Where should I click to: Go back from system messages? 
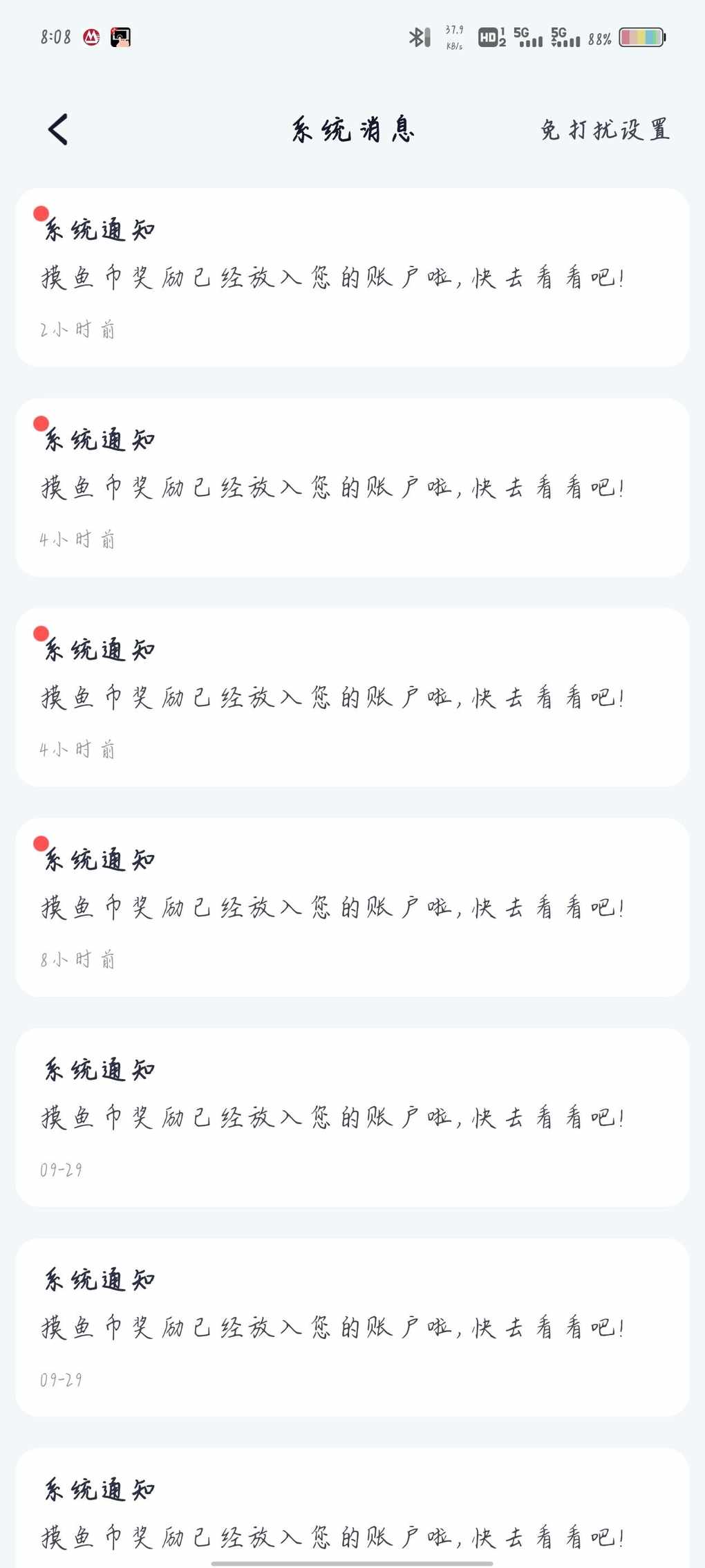58,129
